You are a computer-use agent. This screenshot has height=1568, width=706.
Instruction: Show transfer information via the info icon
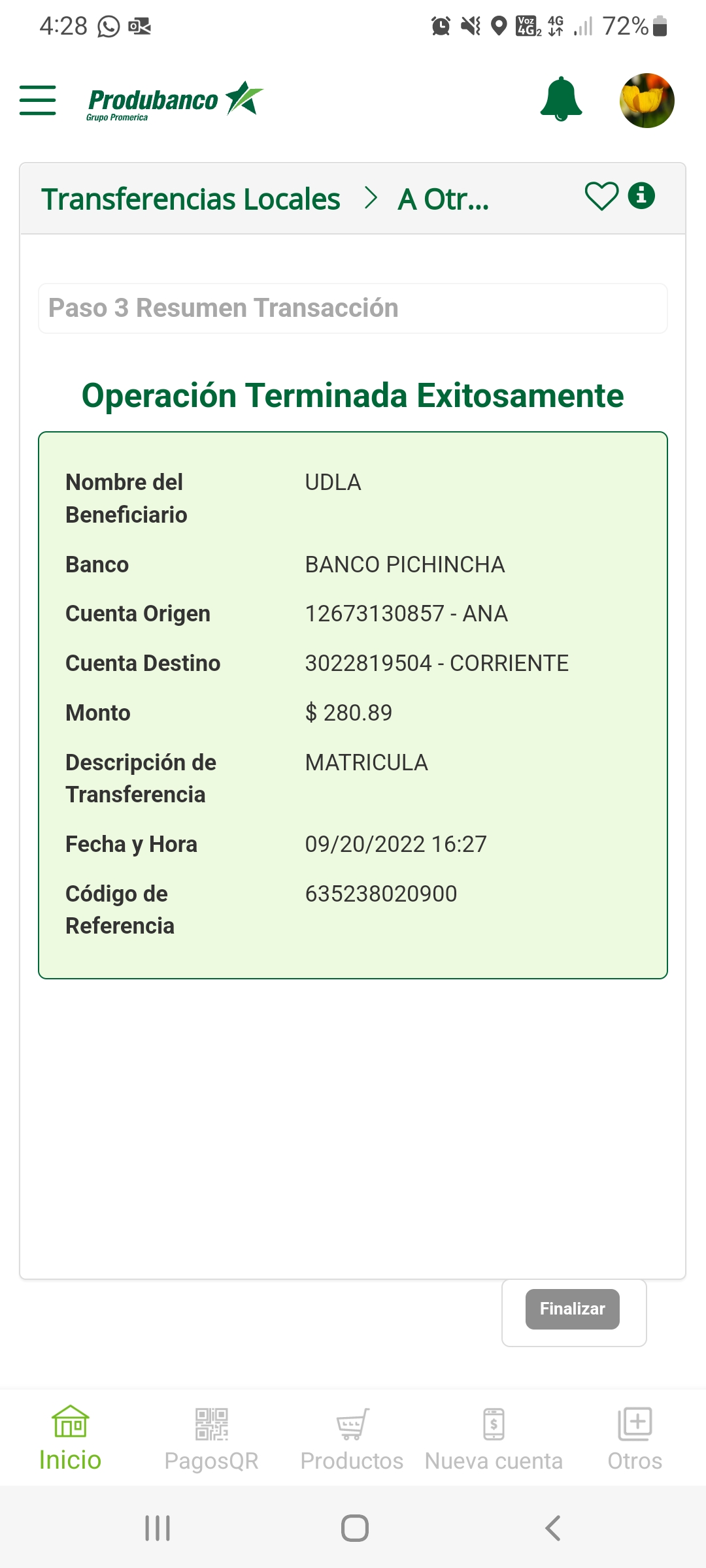coord(641,195)
